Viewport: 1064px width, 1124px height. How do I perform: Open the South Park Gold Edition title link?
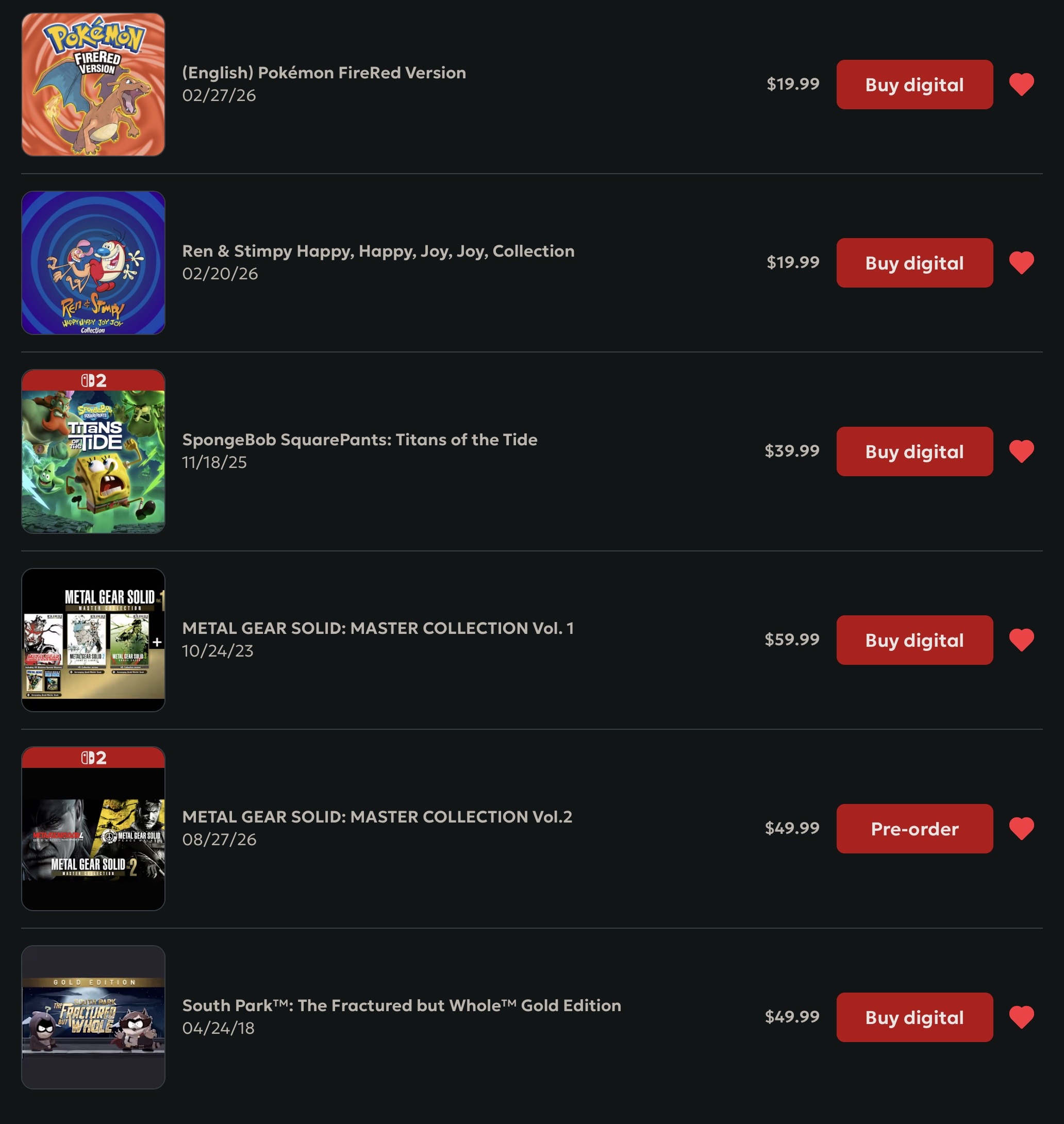[401, 1005]
